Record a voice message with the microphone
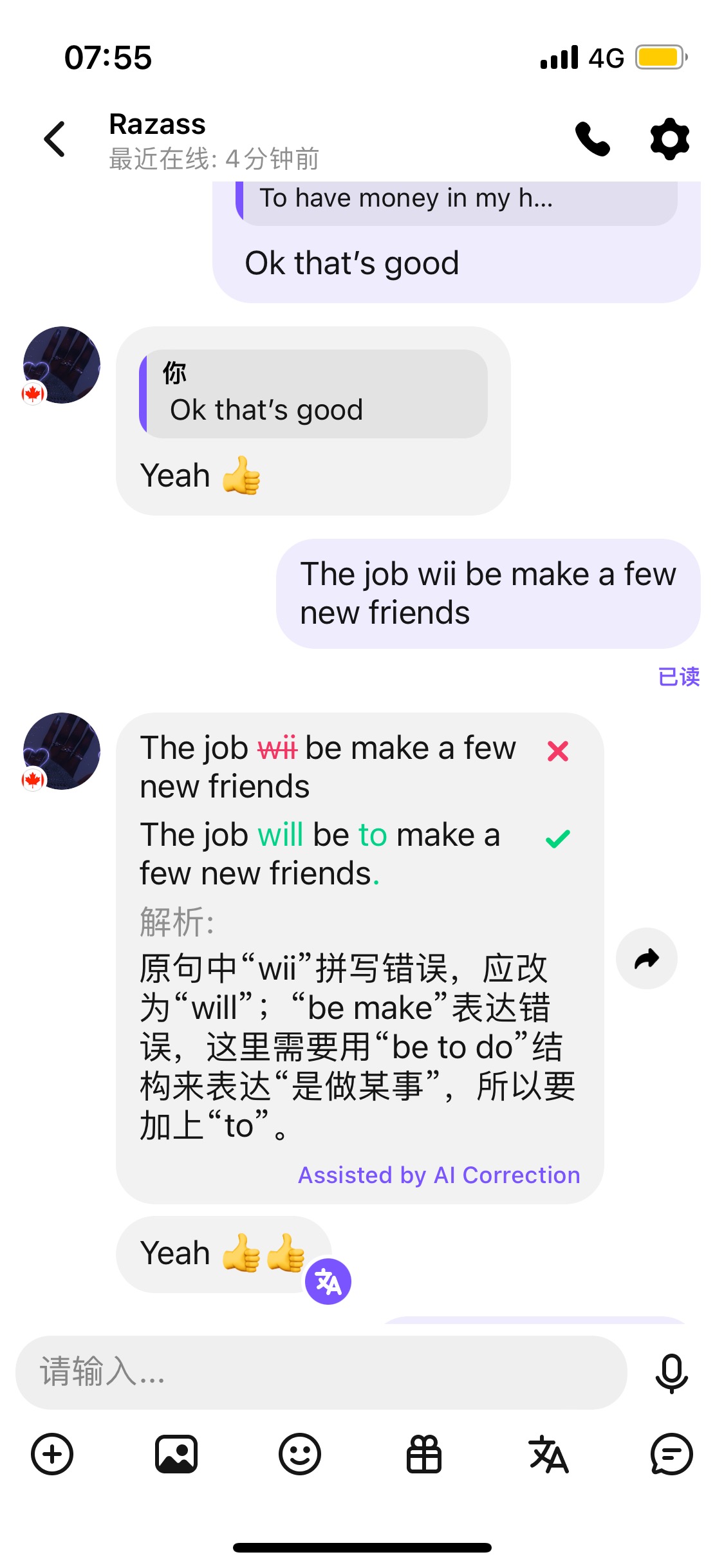Screen dimensions: 724x1568 pyautogui.click(x=671, y=1373)
